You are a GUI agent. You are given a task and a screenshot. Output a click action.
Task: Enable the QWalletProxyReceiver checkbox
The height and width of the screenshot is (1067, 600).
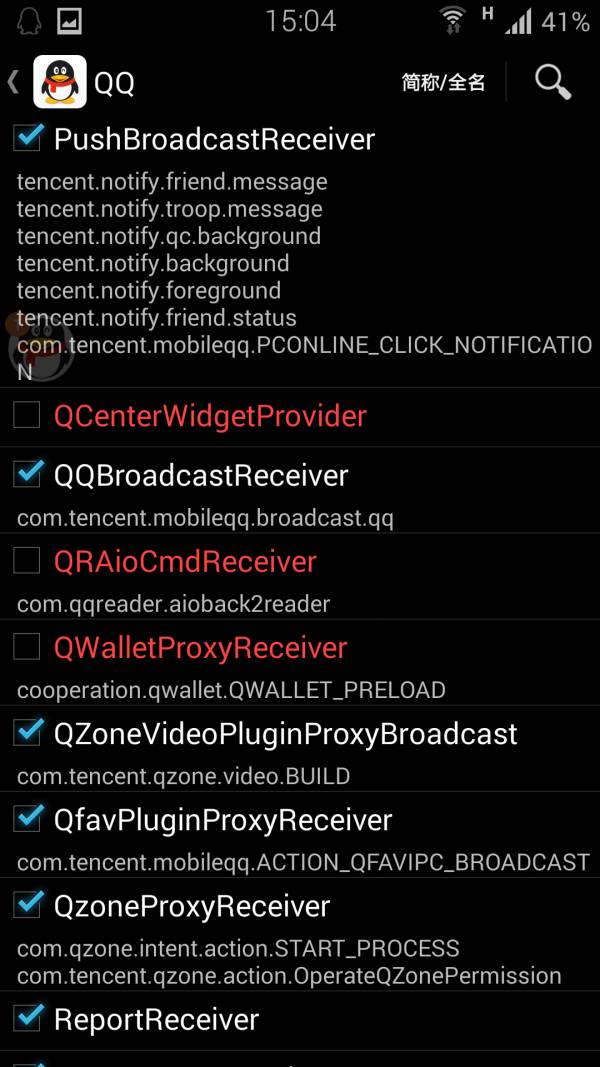[x=27, y=647]
